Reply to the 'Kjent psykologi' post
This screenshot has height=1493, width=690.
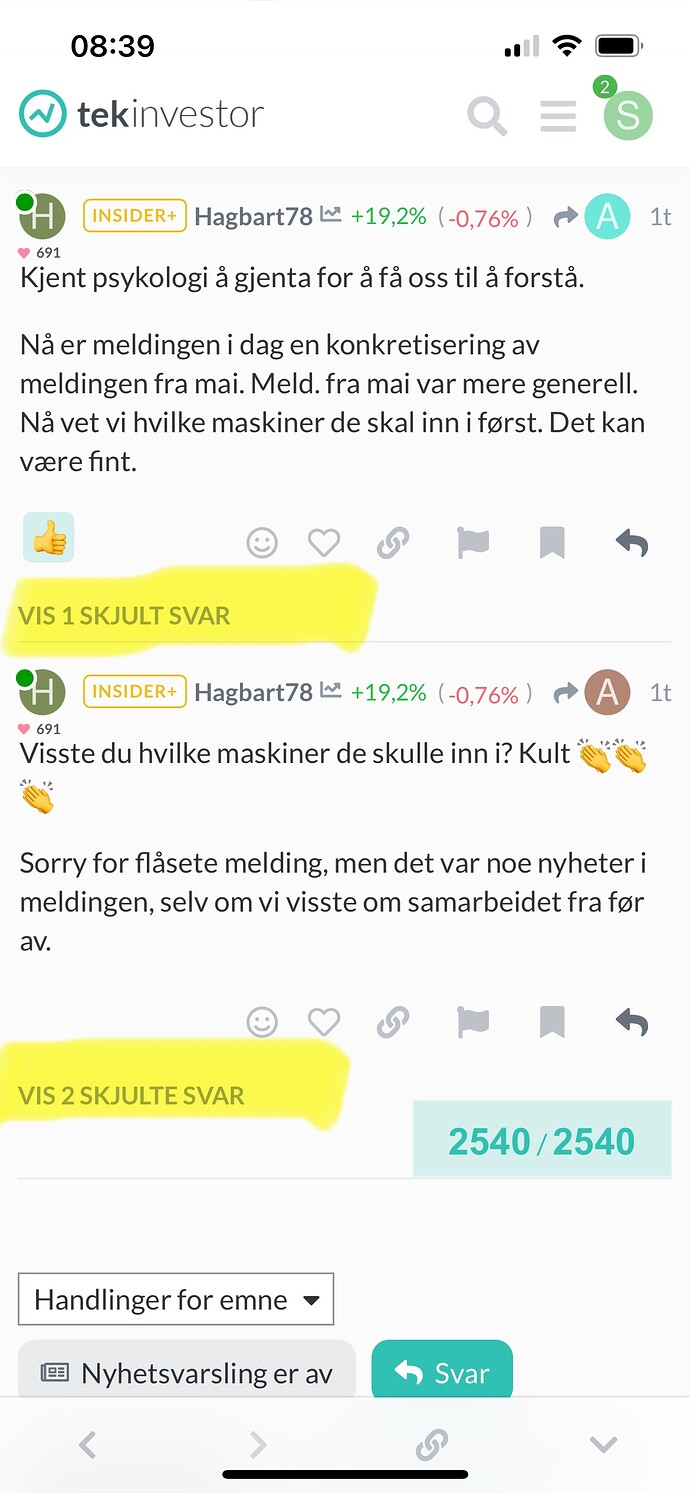click(631, 543)
